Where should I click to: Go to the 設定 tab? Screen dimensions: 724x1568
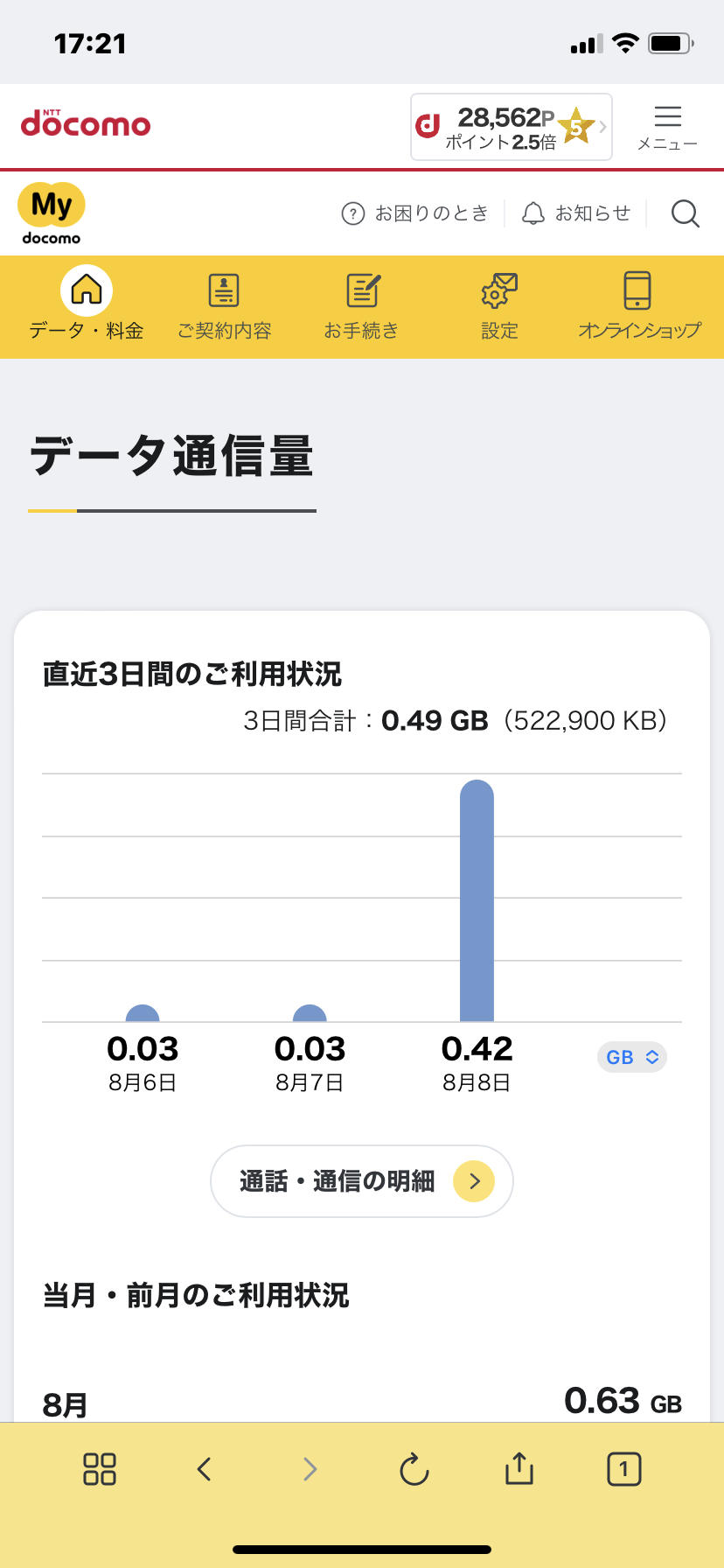499,304
